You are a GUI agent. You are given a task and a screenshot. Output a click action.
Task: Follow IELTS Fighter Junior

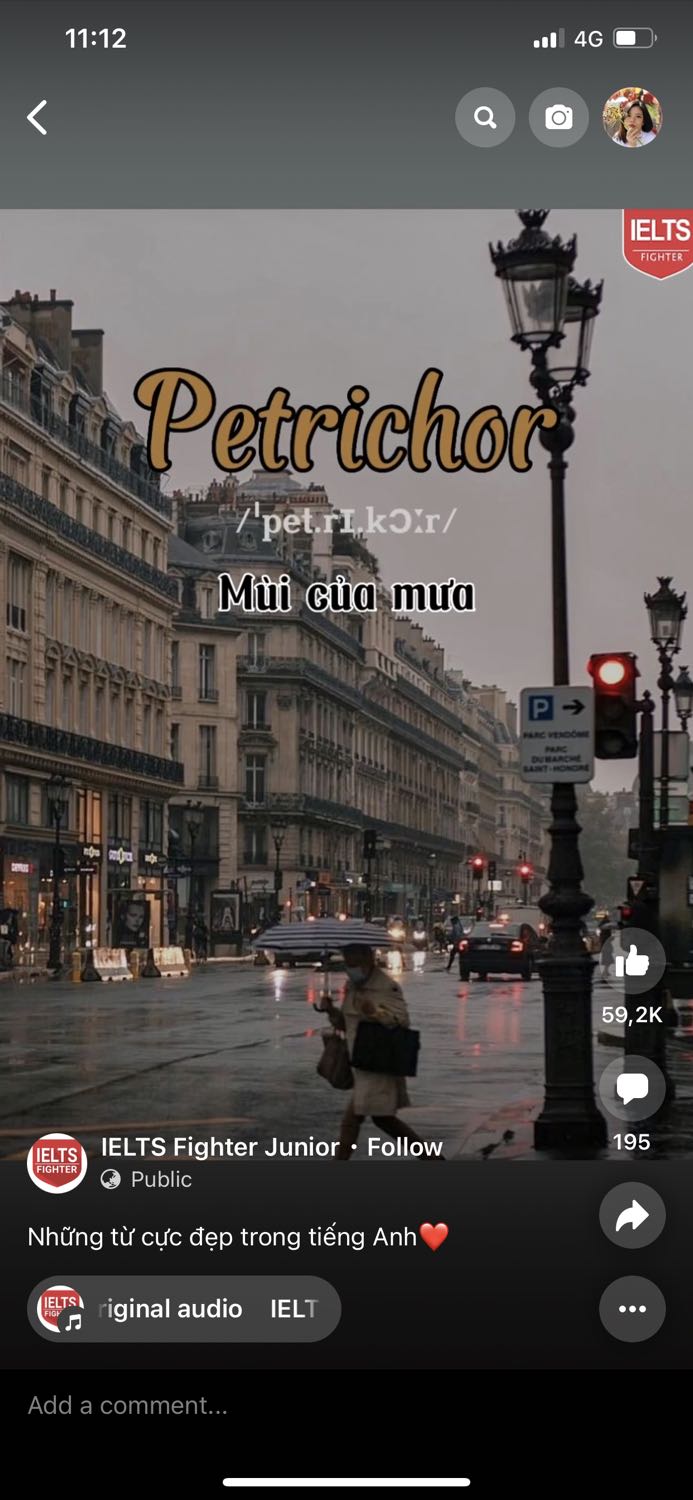click(x=405, y=1147)
